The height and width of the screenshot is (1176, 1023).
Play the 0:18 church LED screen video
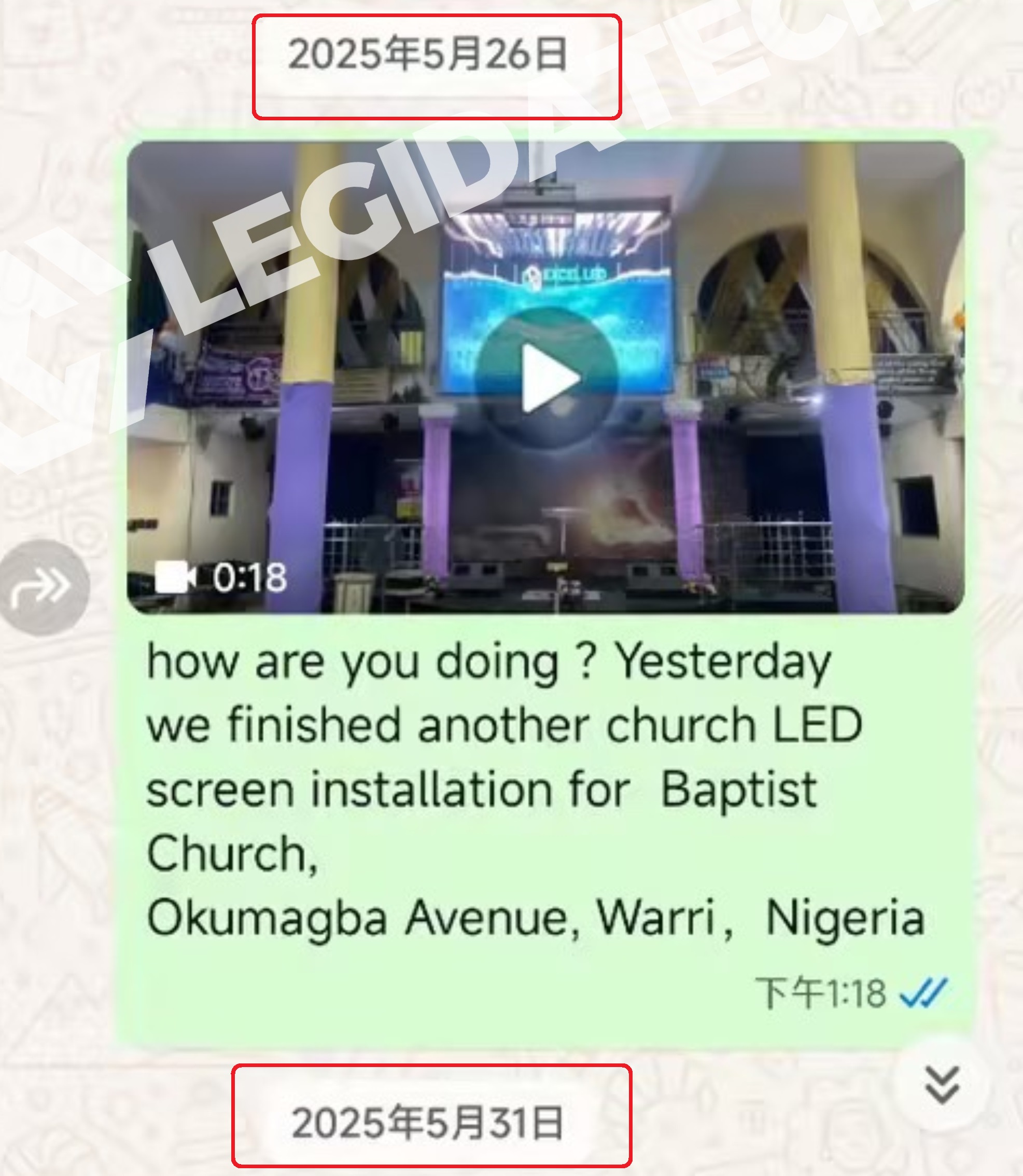pos(546,378)
